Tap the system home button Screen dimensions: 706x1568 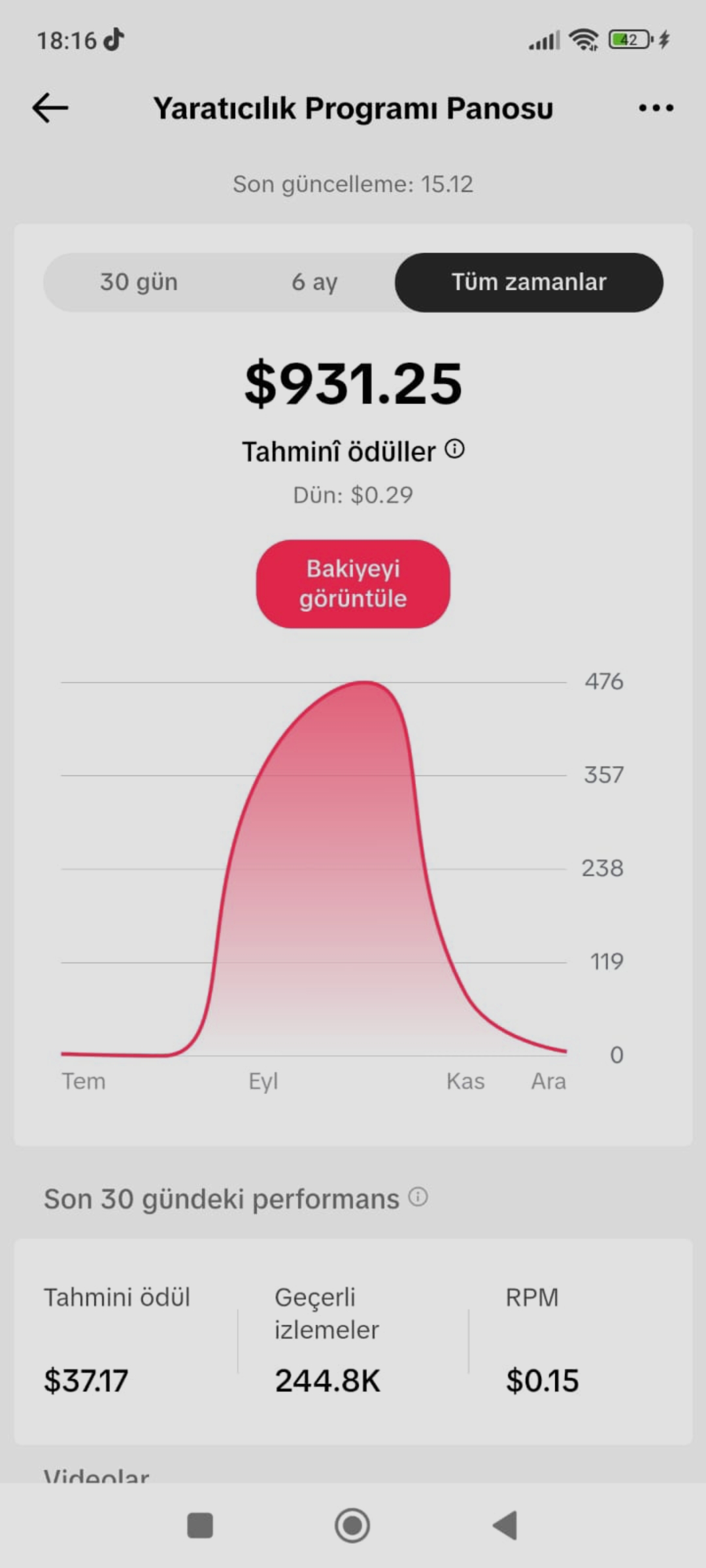352,1526
